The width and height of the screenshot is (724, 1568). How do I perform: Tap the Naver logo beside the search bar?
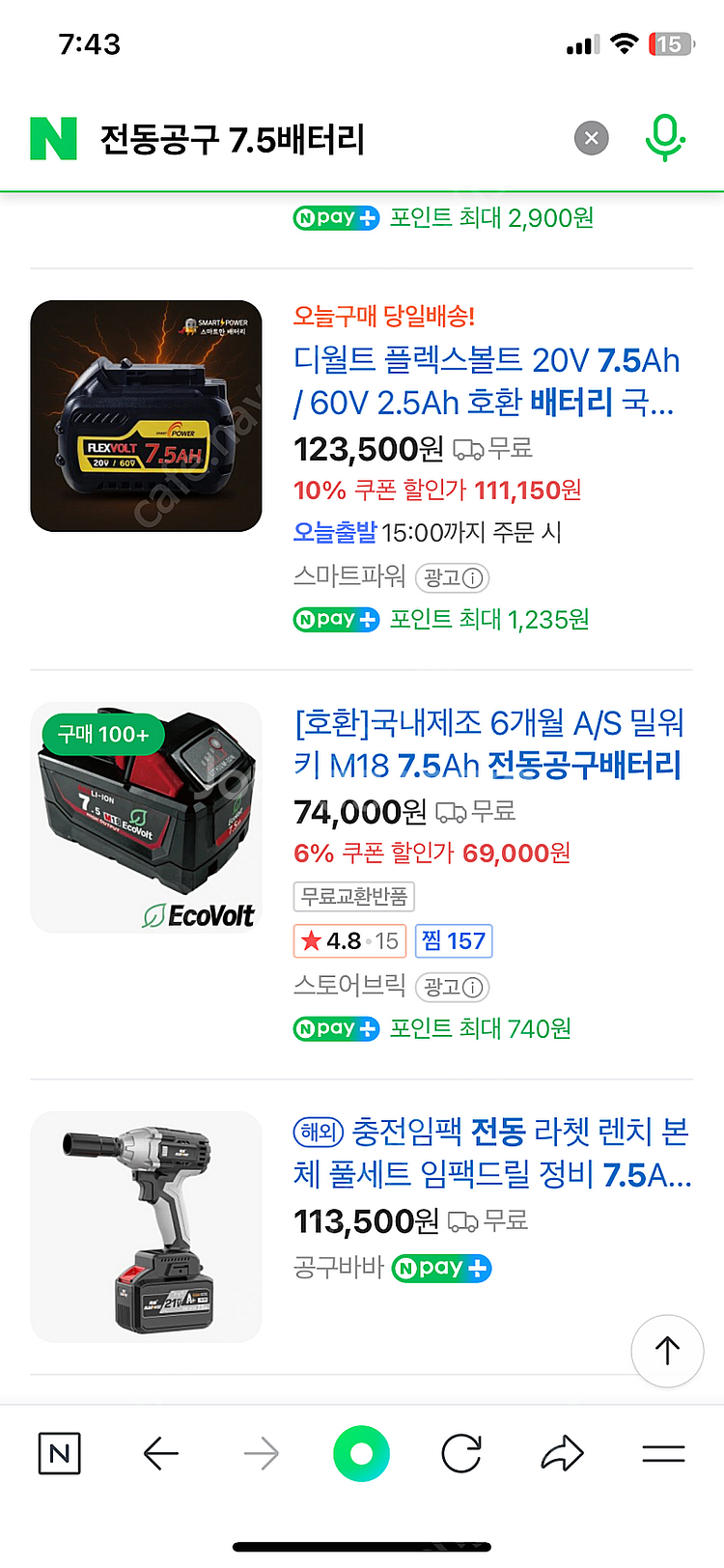(55, 137)
